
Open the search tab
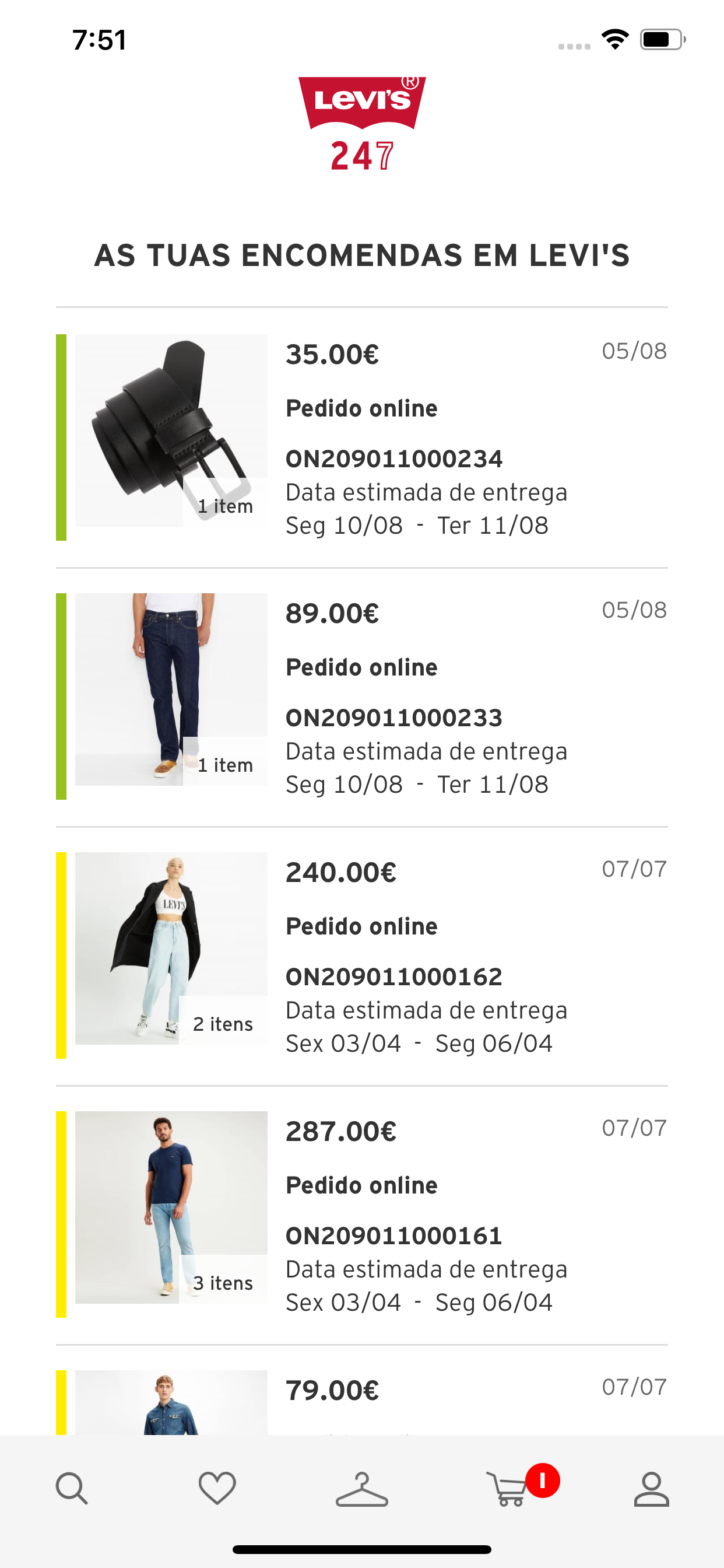click(x=72, y=1489)
